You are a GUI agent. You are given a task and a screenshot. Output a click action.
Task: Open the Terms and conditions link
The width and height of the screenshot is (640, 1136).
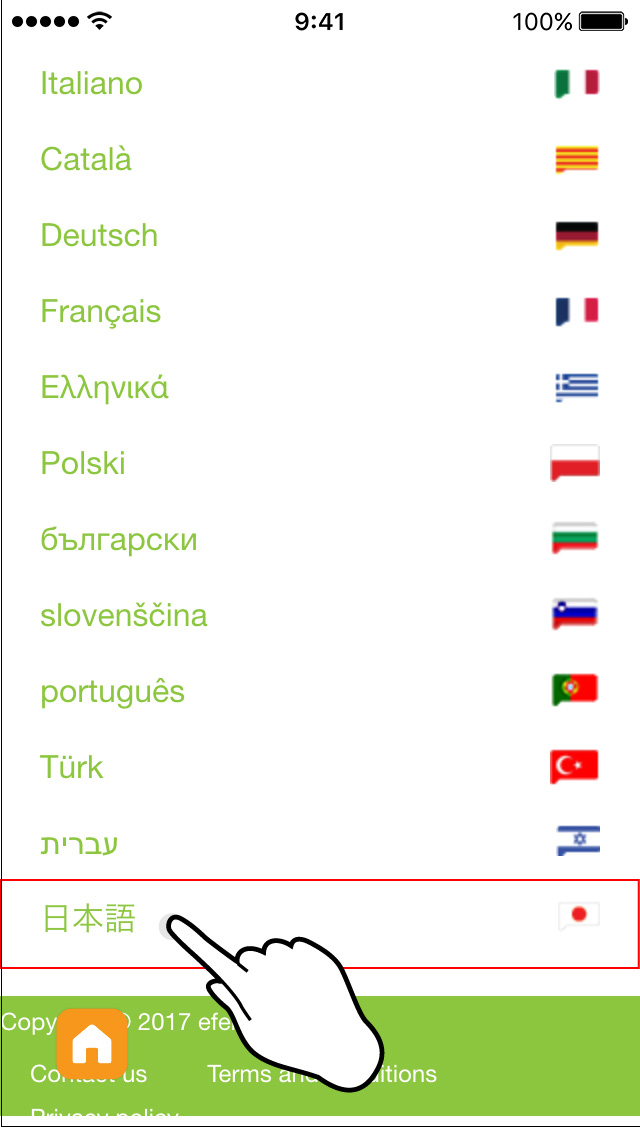[322, 1073]
